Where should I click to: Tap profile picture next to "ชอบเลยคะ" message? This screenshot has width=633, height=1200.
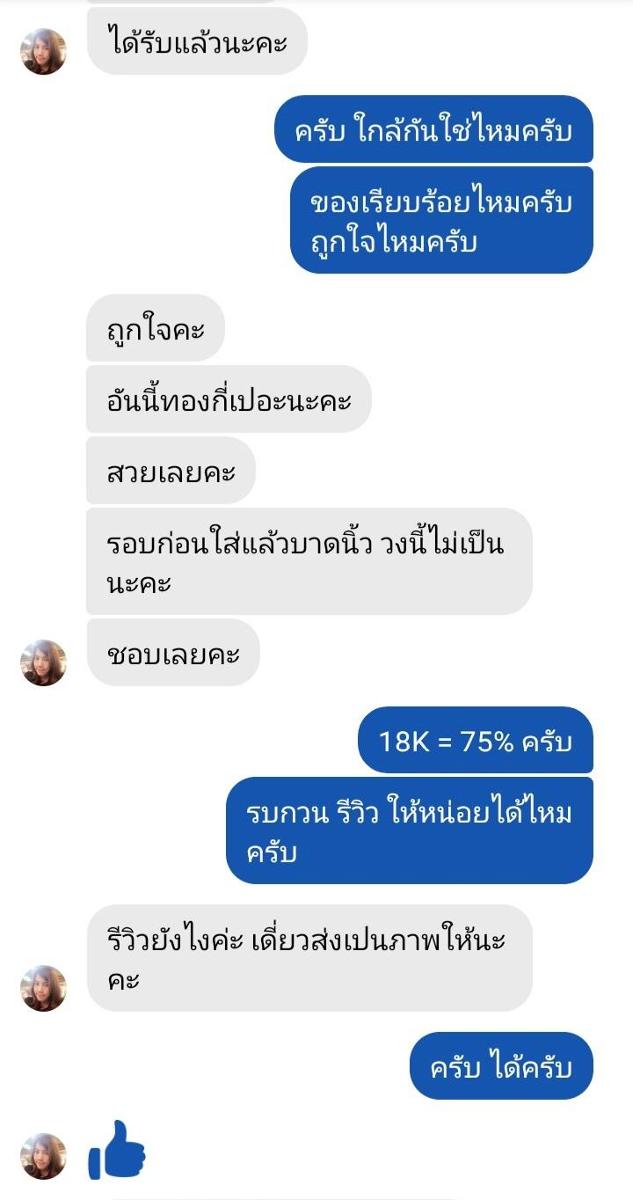43,663
